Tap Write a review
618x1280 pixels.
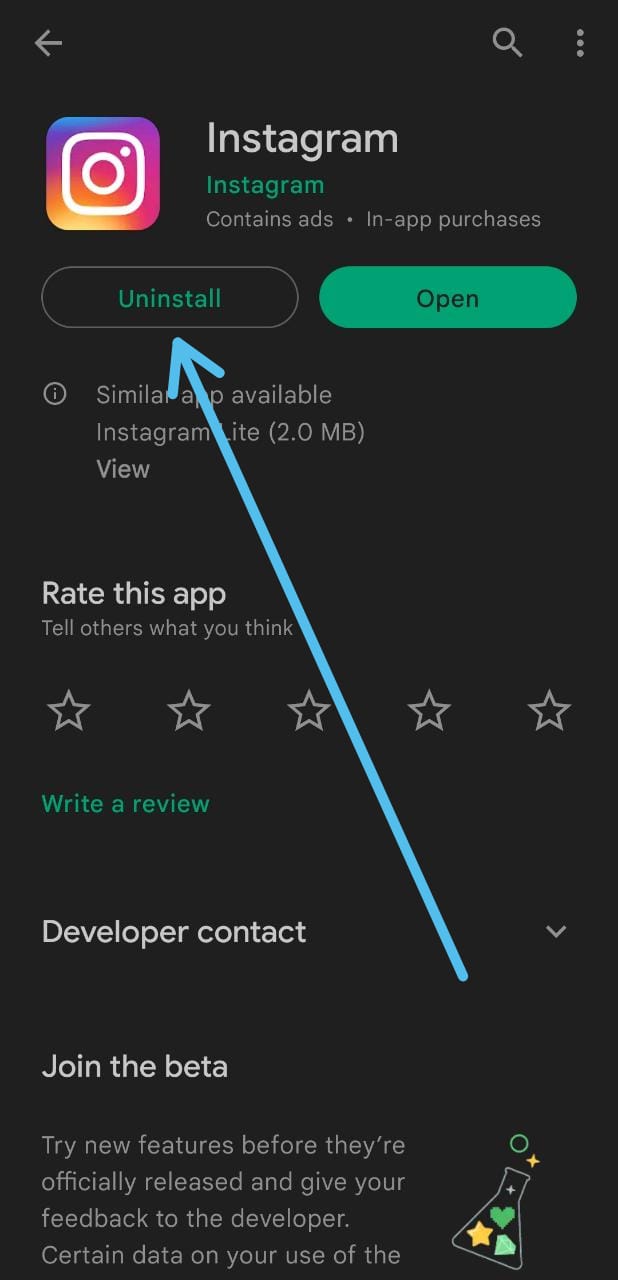coord(126,804)
